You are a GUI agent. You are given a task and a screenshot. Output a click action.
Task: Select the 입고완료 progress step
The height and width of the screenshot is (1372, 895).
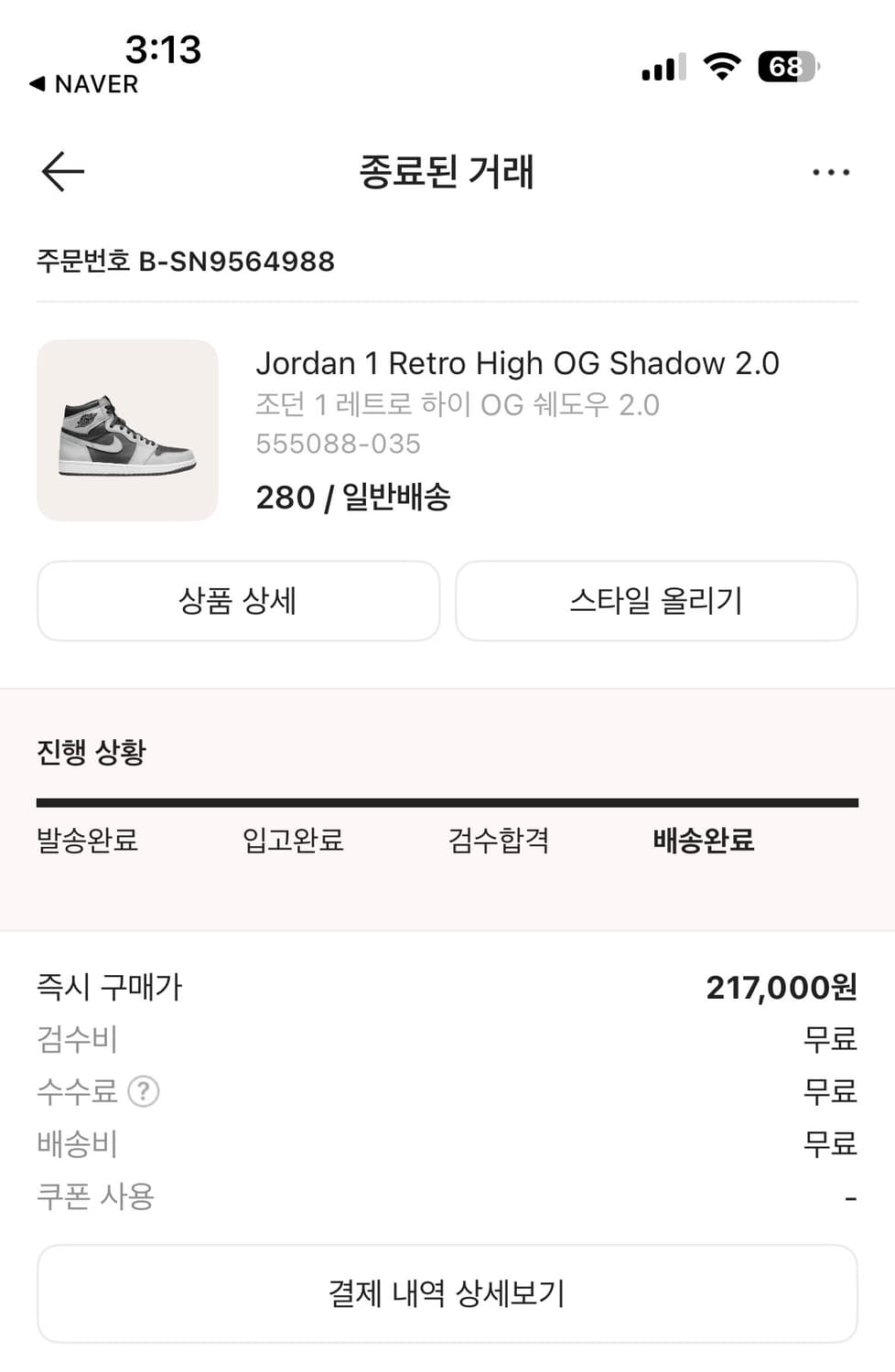(292, 841)
